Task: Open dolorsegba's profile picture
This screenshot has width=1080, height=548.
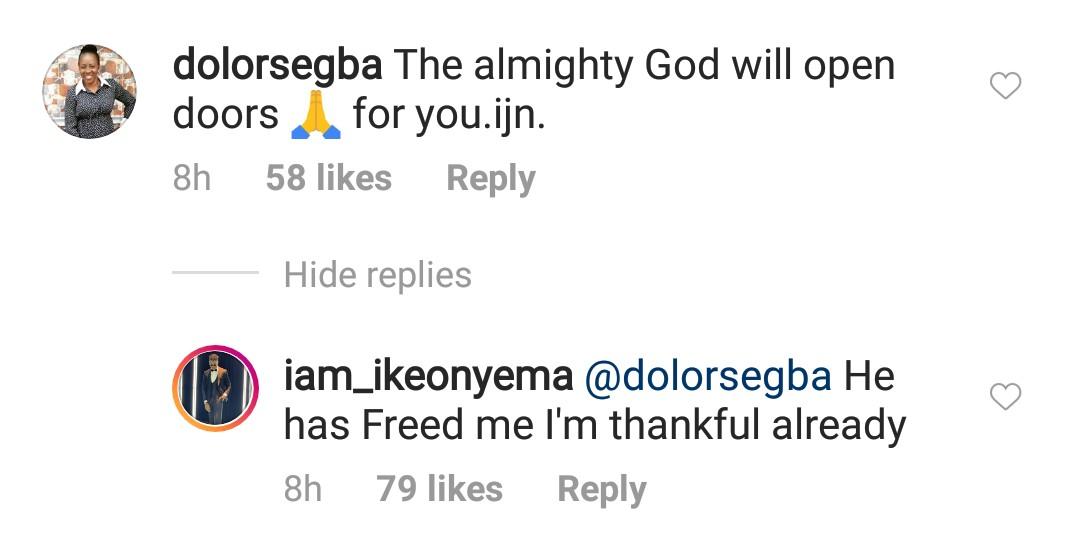Action: [x=89, y=91]
